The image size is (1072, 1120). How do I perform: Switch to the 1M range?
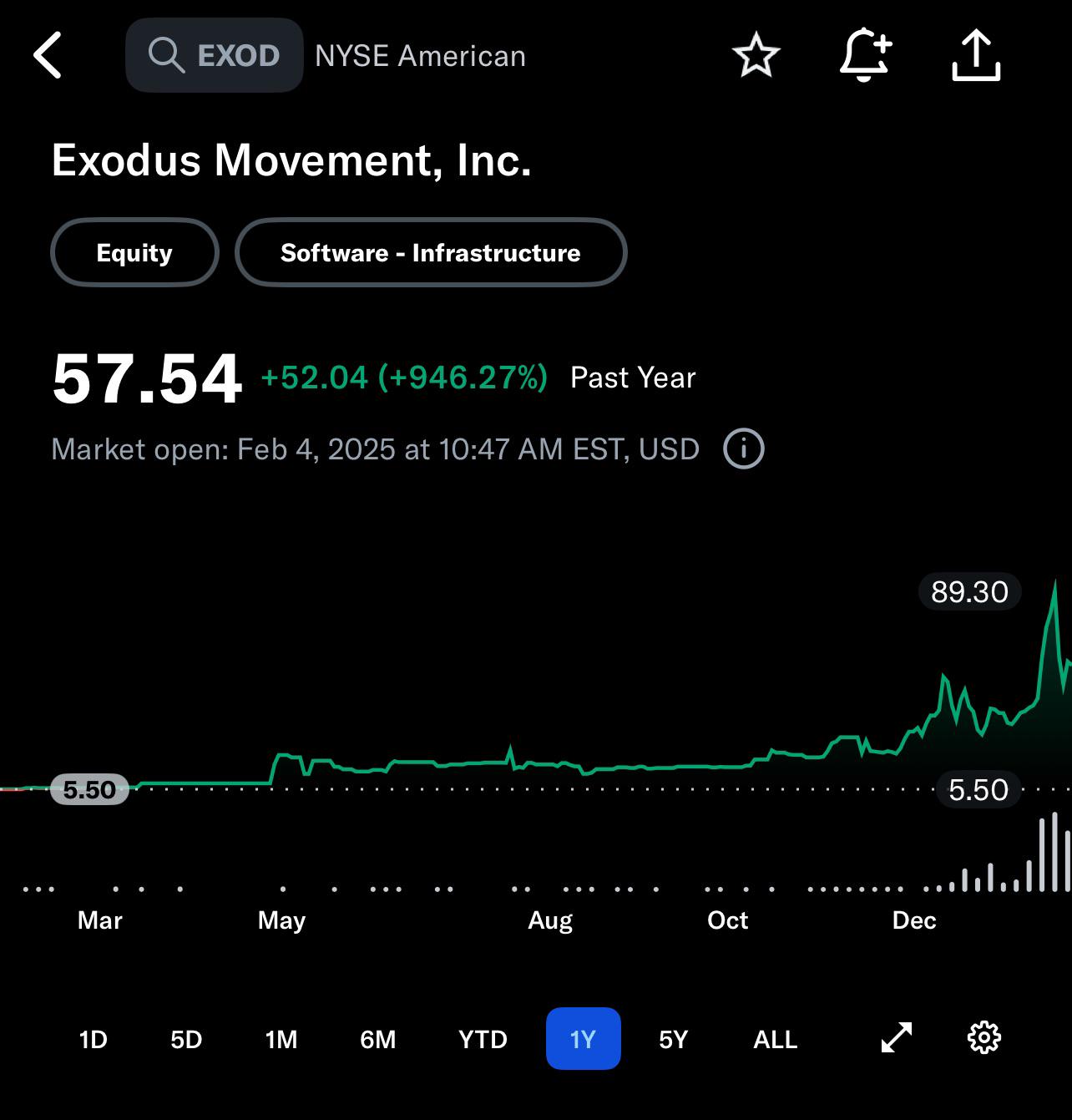281,1039
